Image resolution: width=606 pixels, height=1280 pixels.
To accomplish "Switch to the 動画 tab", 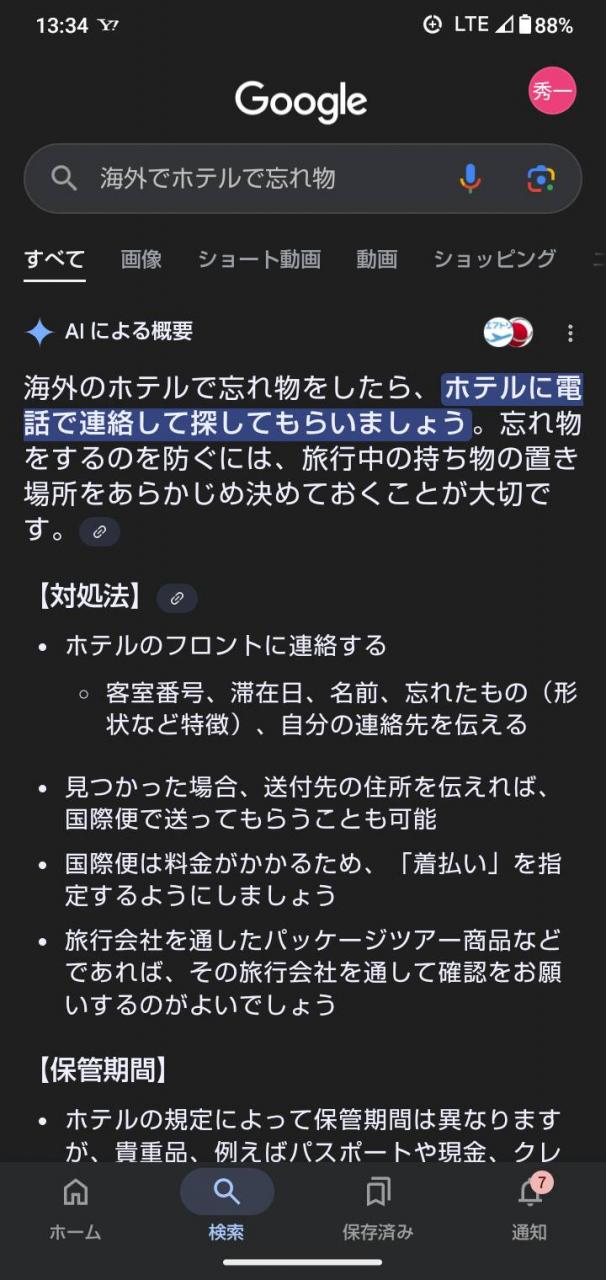I will [x=377, y=259].
